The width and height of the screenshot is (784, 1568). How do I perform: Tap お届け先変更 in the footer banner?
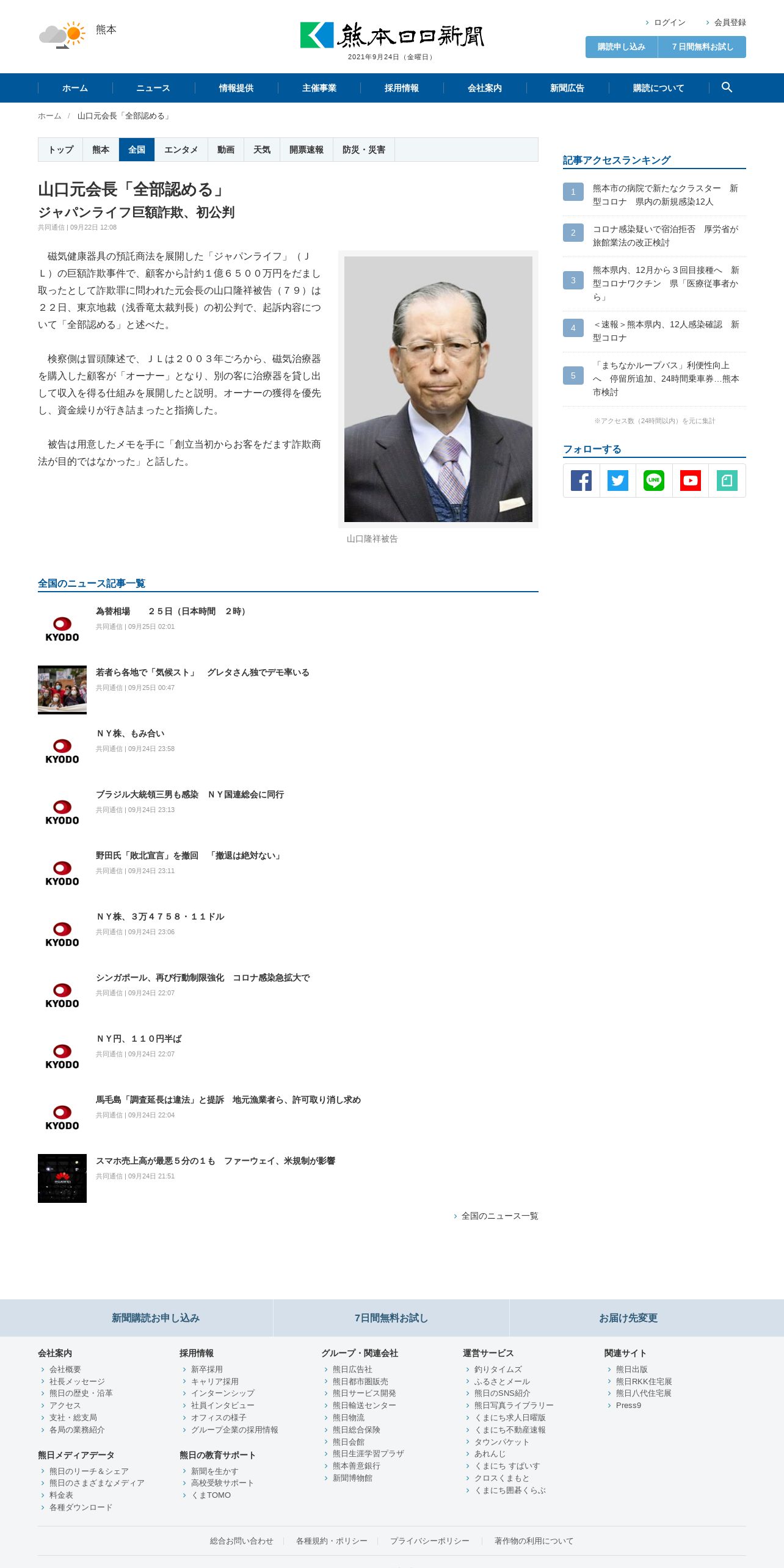pyautogui.click(x=628, y=1318)
